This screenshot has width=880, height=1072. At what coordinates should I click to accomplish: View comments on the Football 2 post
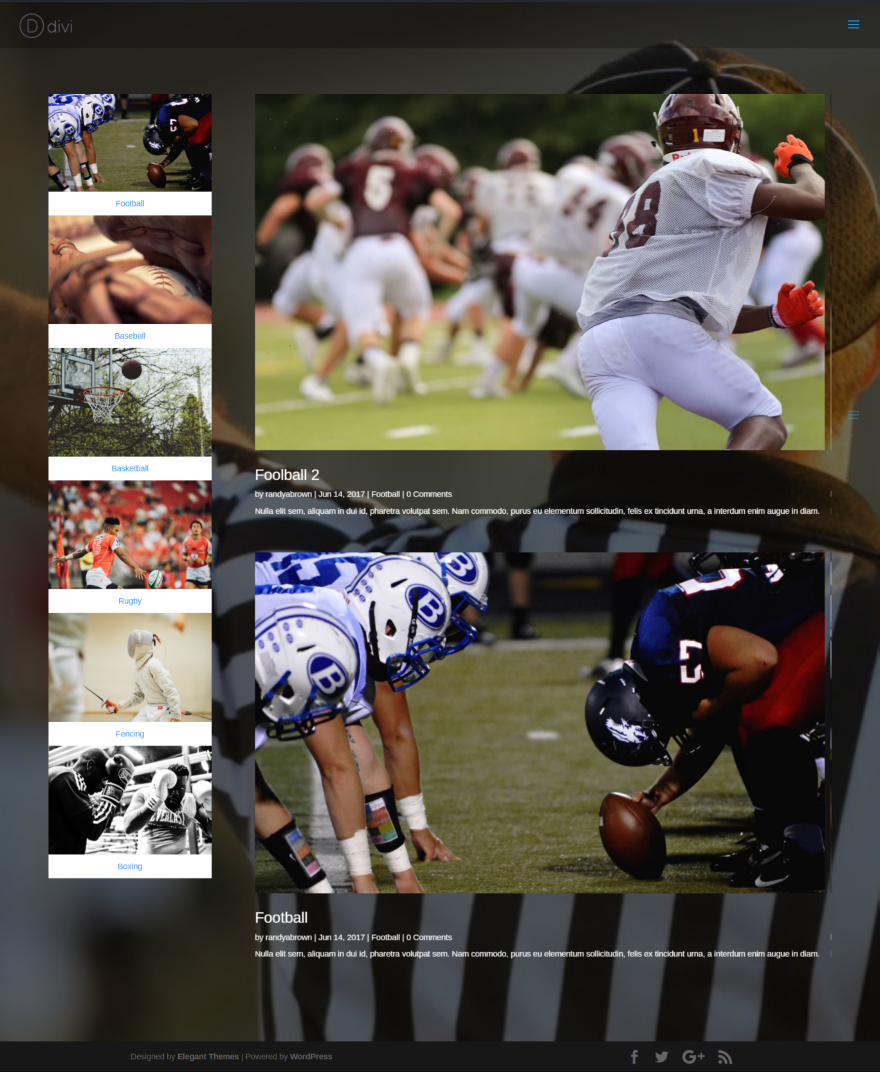click(429, 494)
